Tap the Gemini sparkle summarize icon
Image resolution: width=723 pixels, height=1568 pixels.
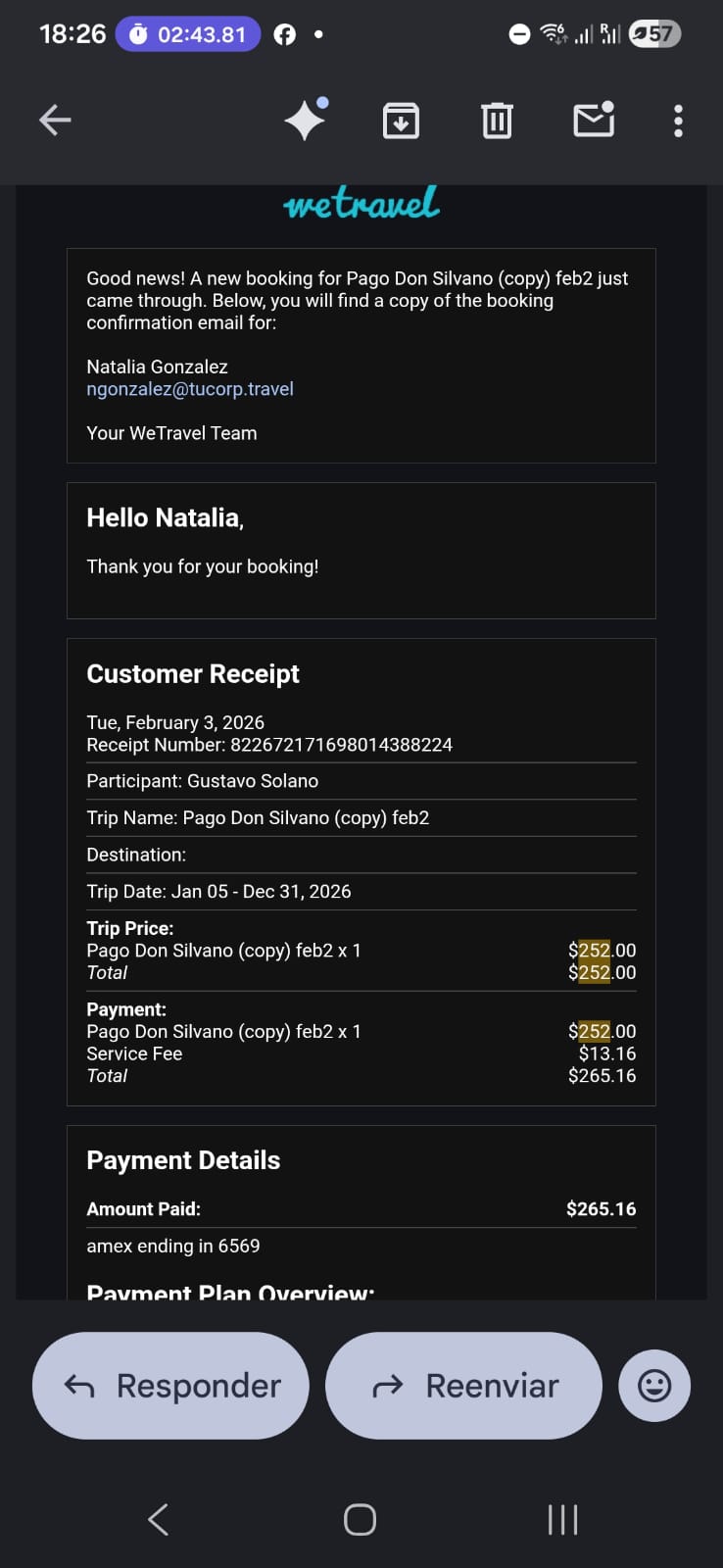305,121
